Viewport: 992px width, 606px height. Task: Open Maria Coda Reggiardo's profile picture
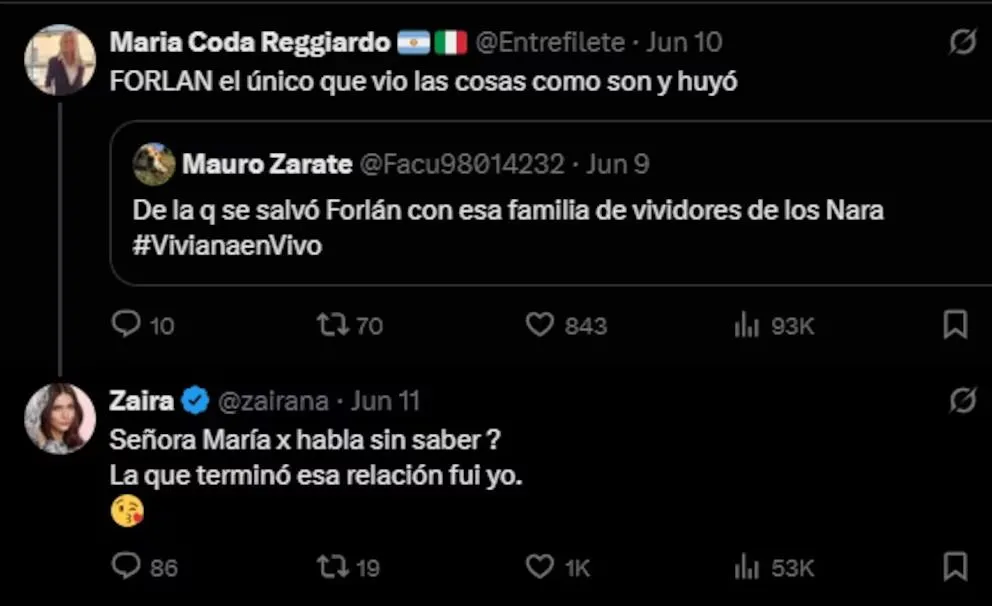[60, 60]
